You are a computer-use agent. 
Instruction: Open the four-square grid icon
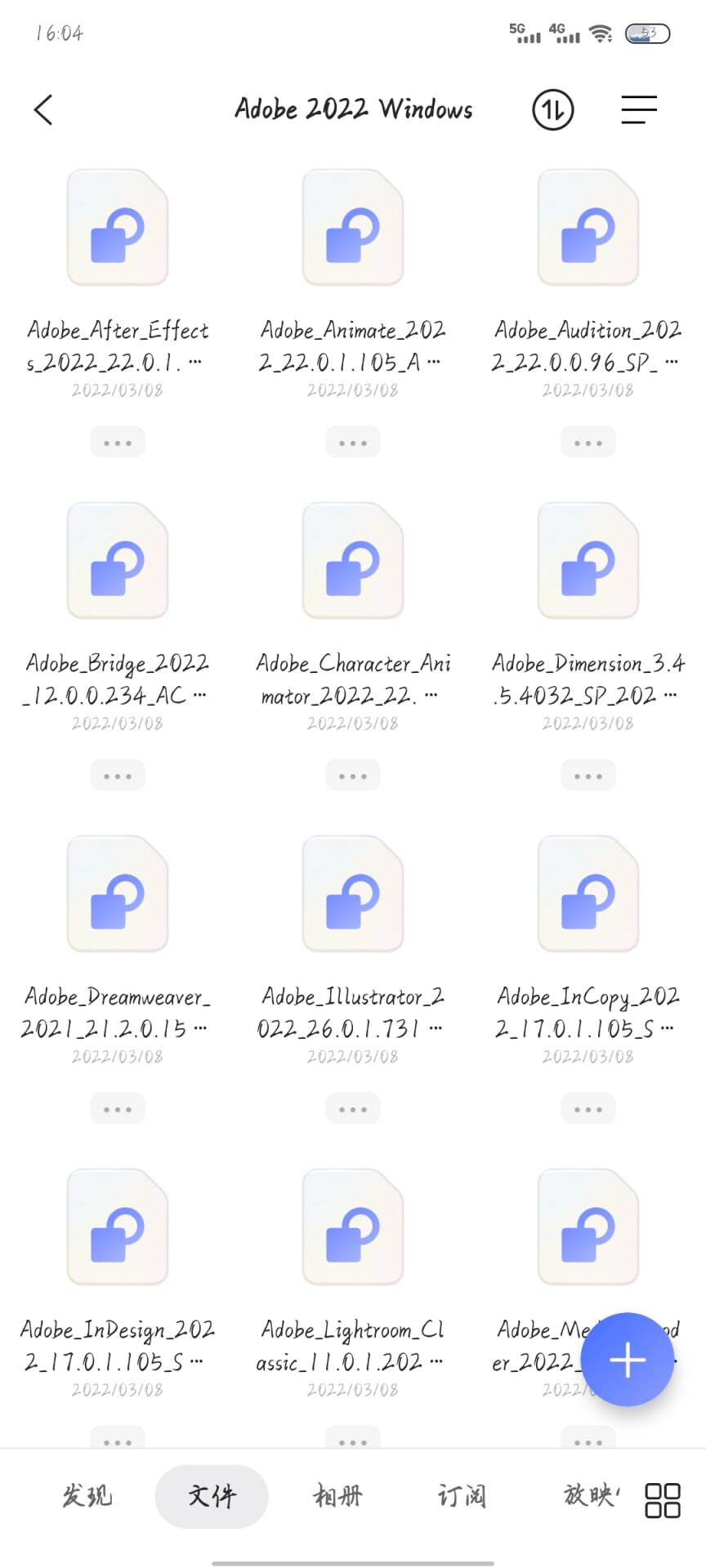pos(663,1500)
